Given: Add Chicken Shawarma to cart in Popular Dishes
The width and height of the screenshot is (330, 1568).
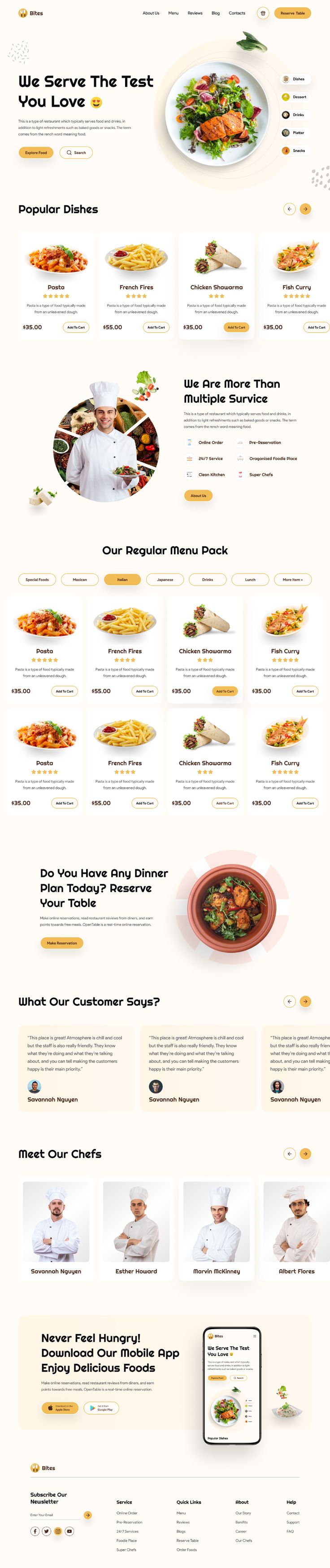Looking at the screenshot, I should (x=236, y=327).
